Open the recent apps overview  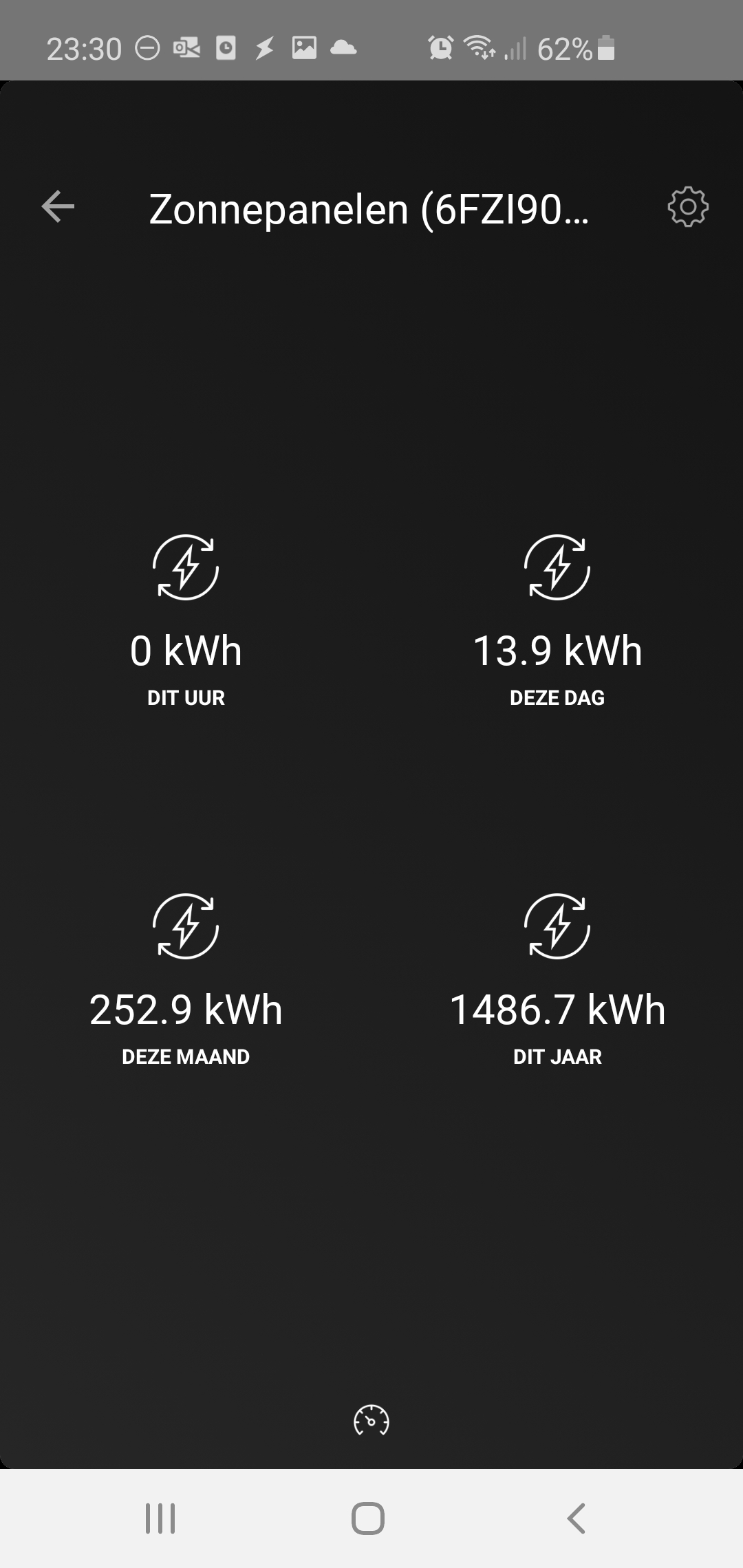(x=160, y=1518)
